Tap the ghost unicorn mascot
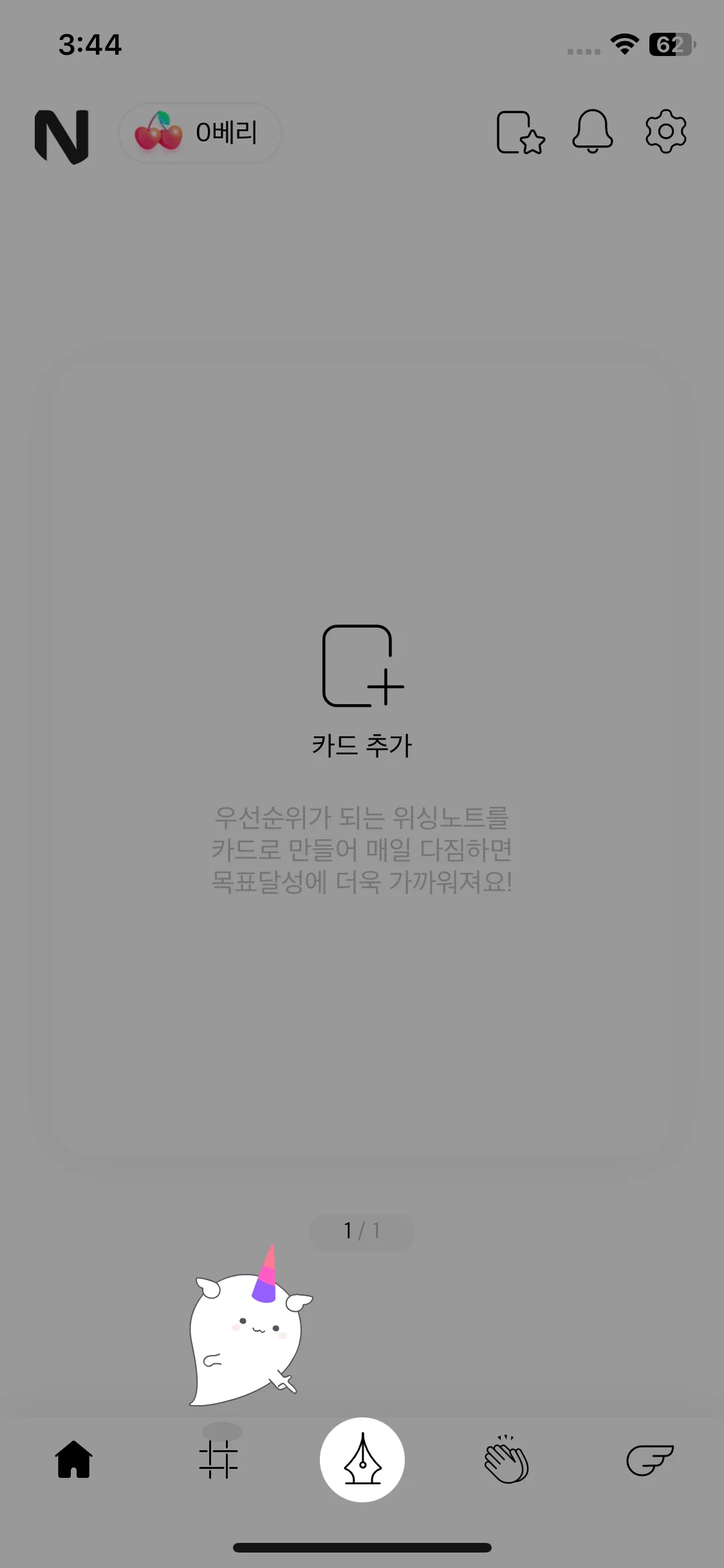 (248, 1339)
